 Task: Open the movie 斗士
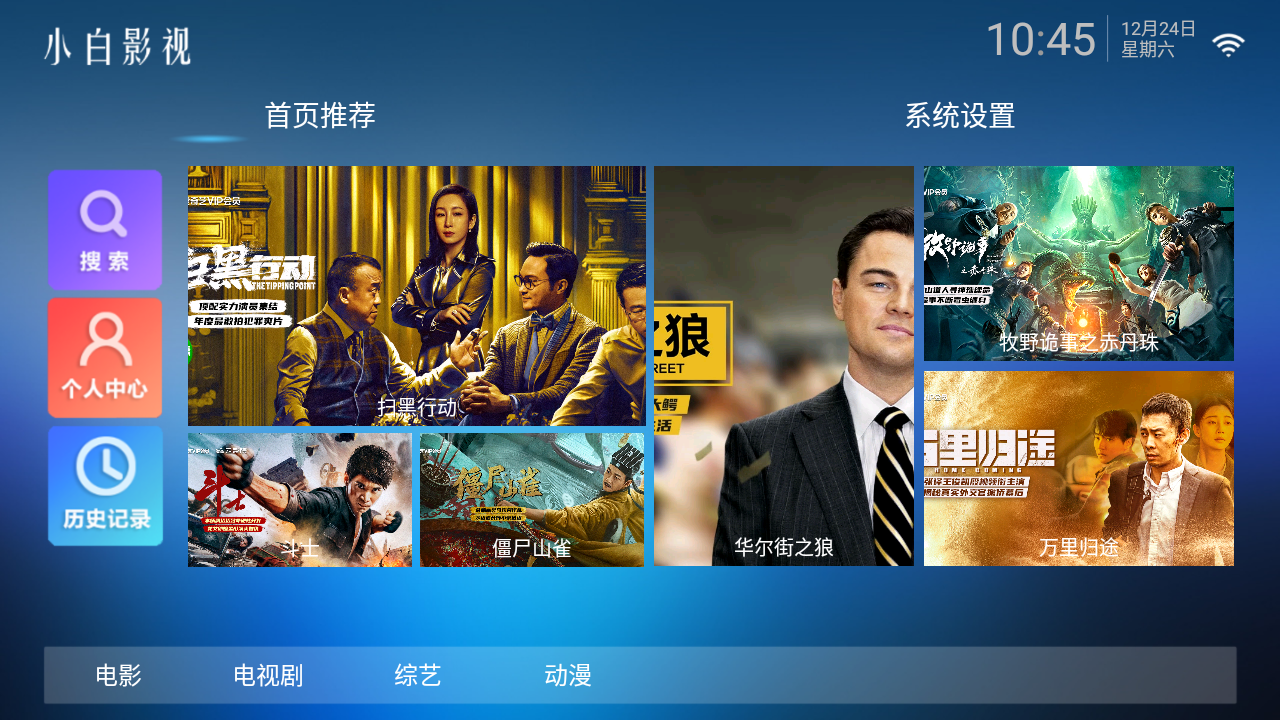click(x=299, y=499)
